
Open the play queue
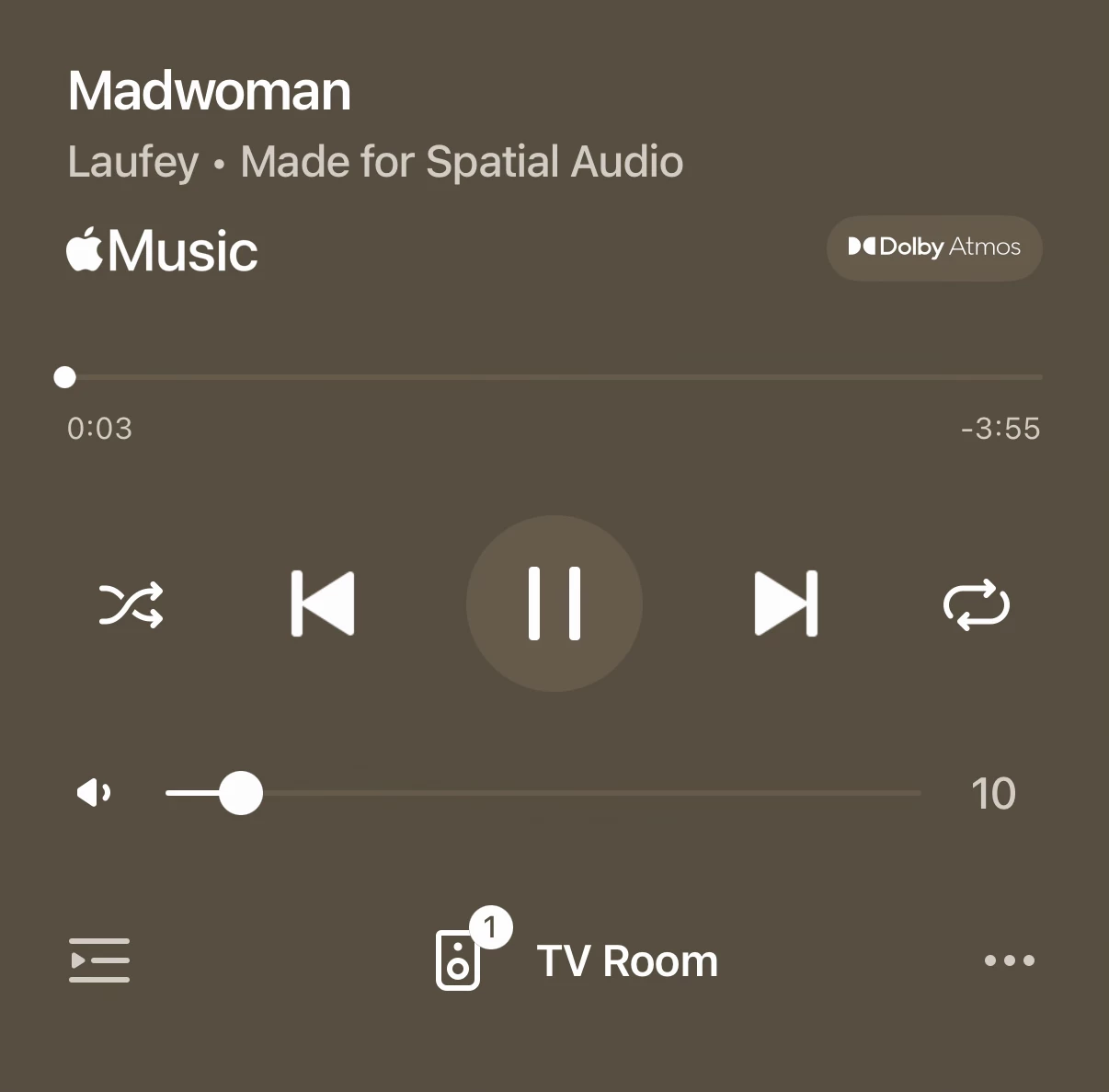(99, 960)
